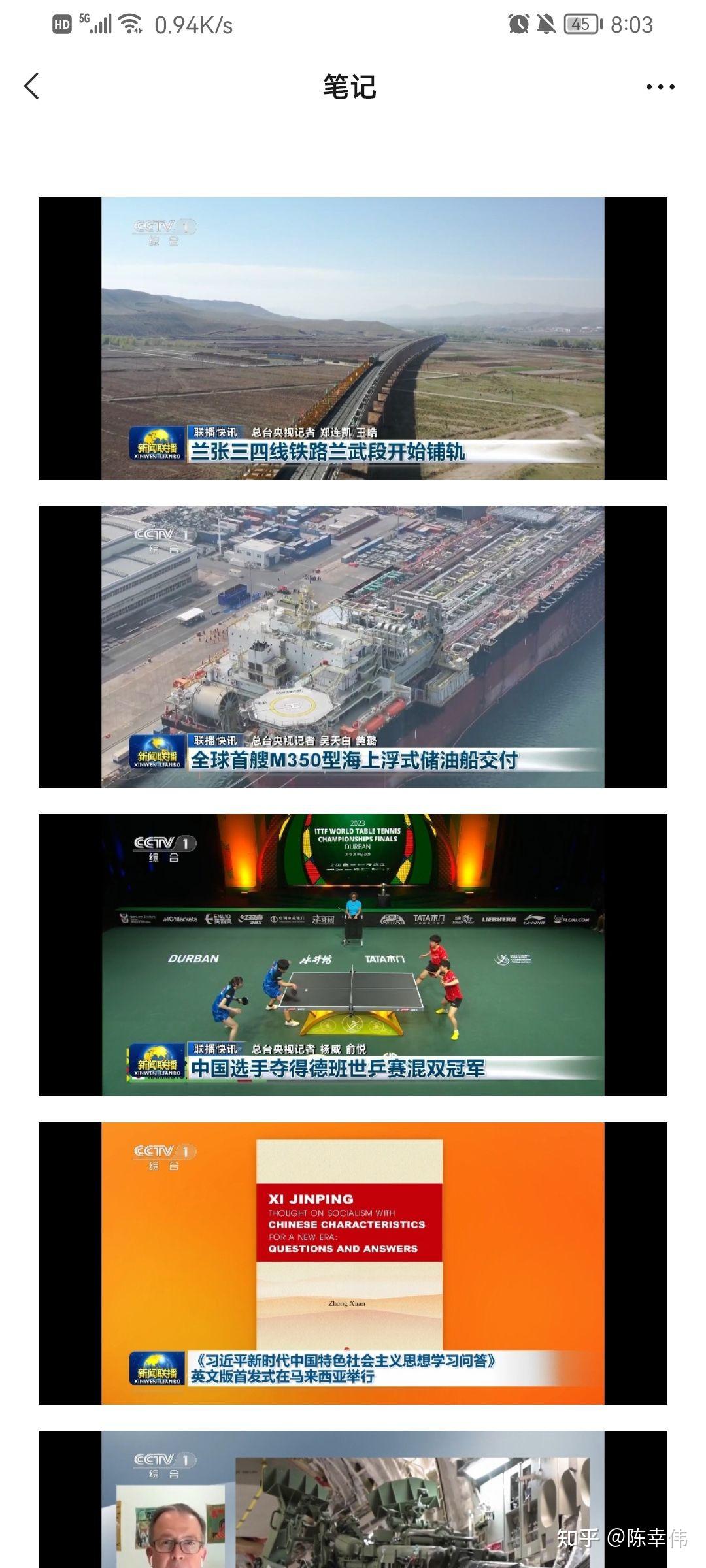Enlarge the Xi Jinping book cover image

point(353,1264)
